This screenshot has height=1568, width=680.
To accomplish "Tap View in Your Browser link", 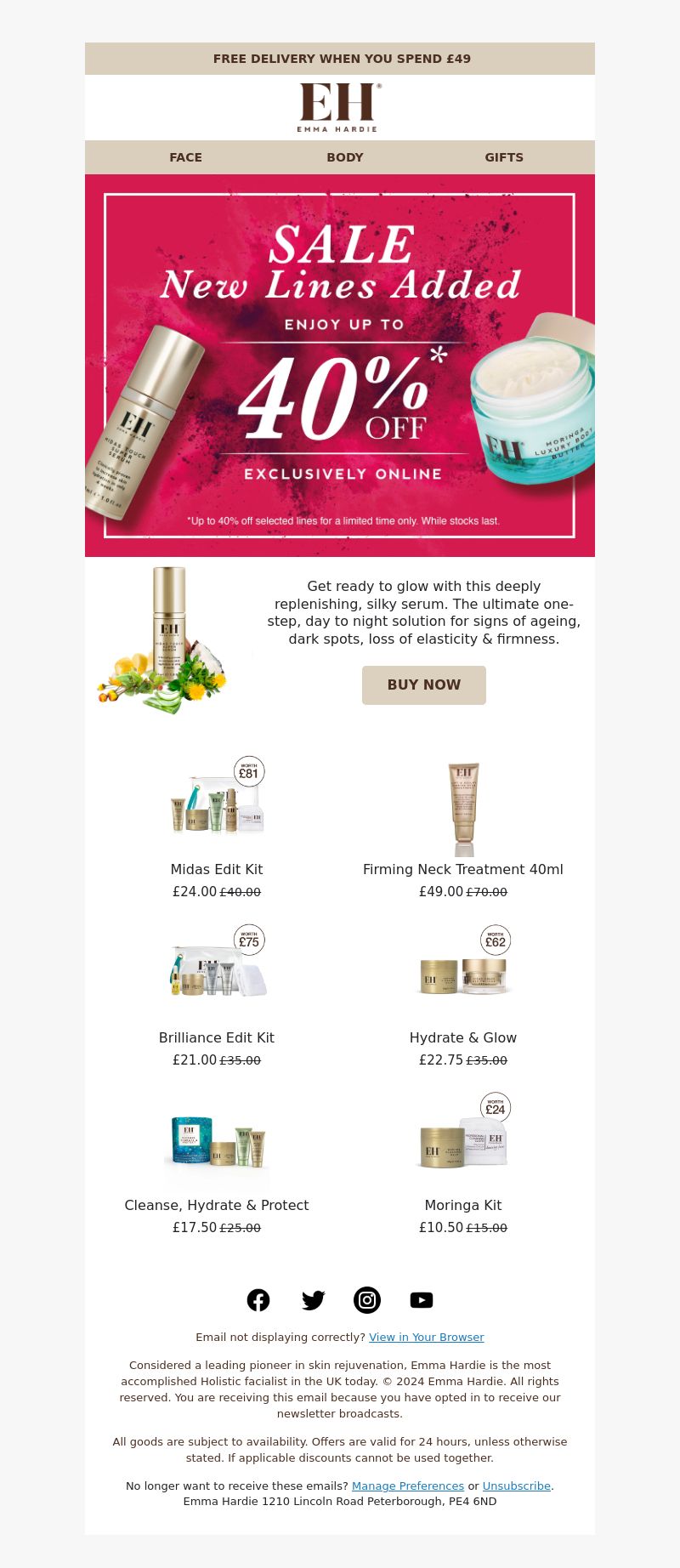I will [x=426, y=1337].
